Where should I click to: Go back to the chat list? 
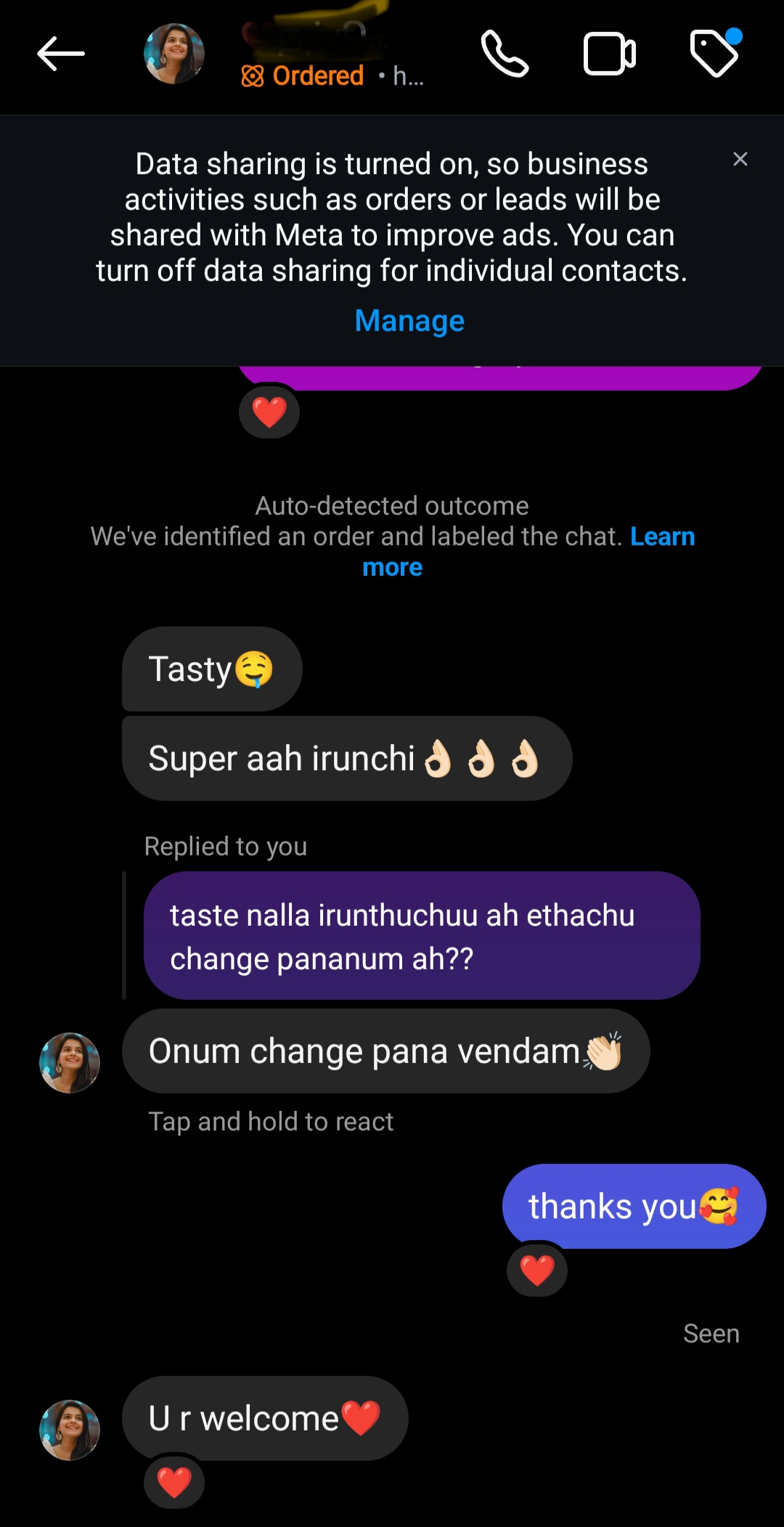(x=61, y=54)
